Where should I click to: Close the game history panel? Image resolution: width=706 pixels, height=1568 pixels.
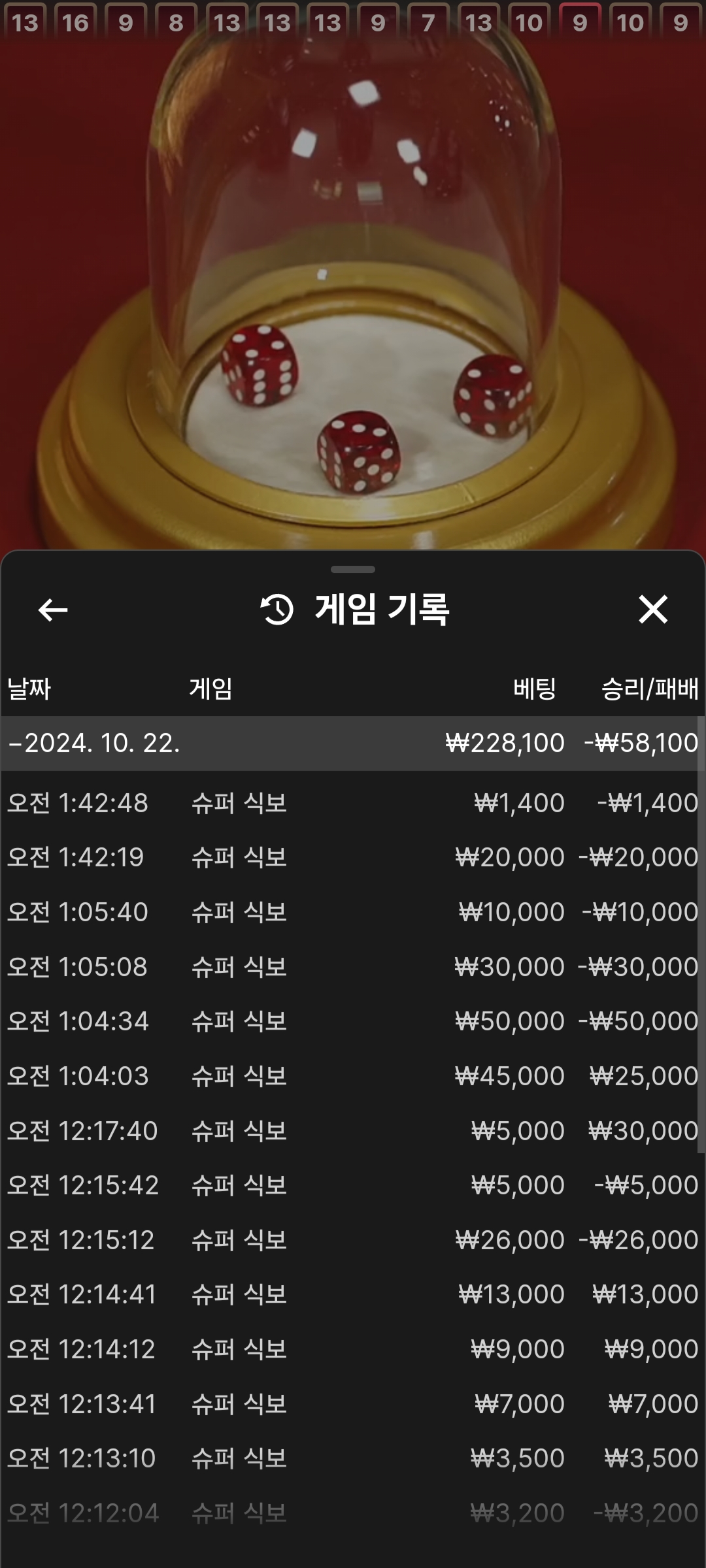[x=652, y=610]
